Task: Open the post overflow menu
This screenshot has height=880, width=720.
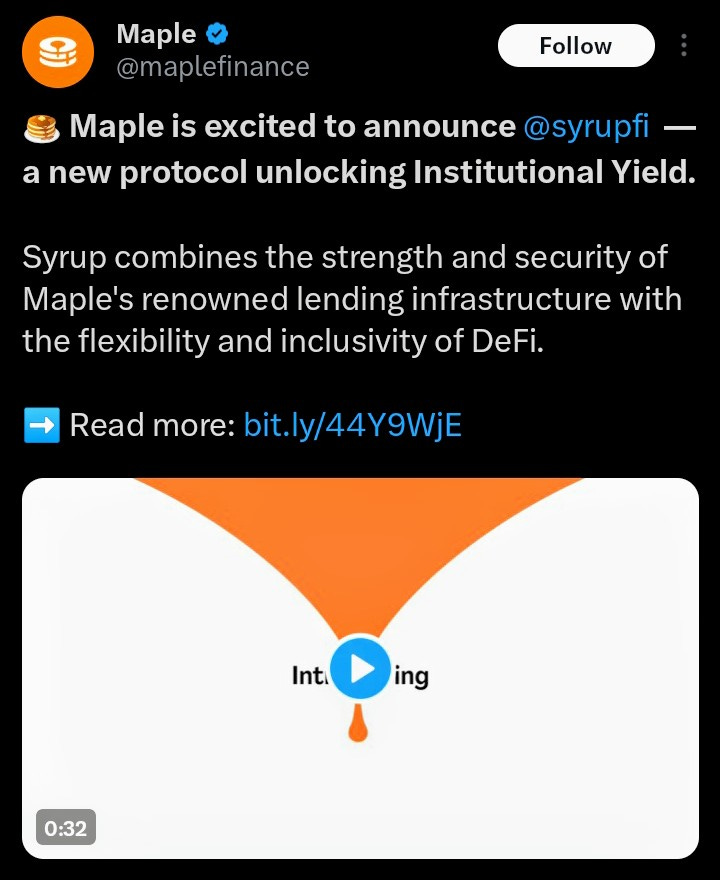Action: (684, 46)
